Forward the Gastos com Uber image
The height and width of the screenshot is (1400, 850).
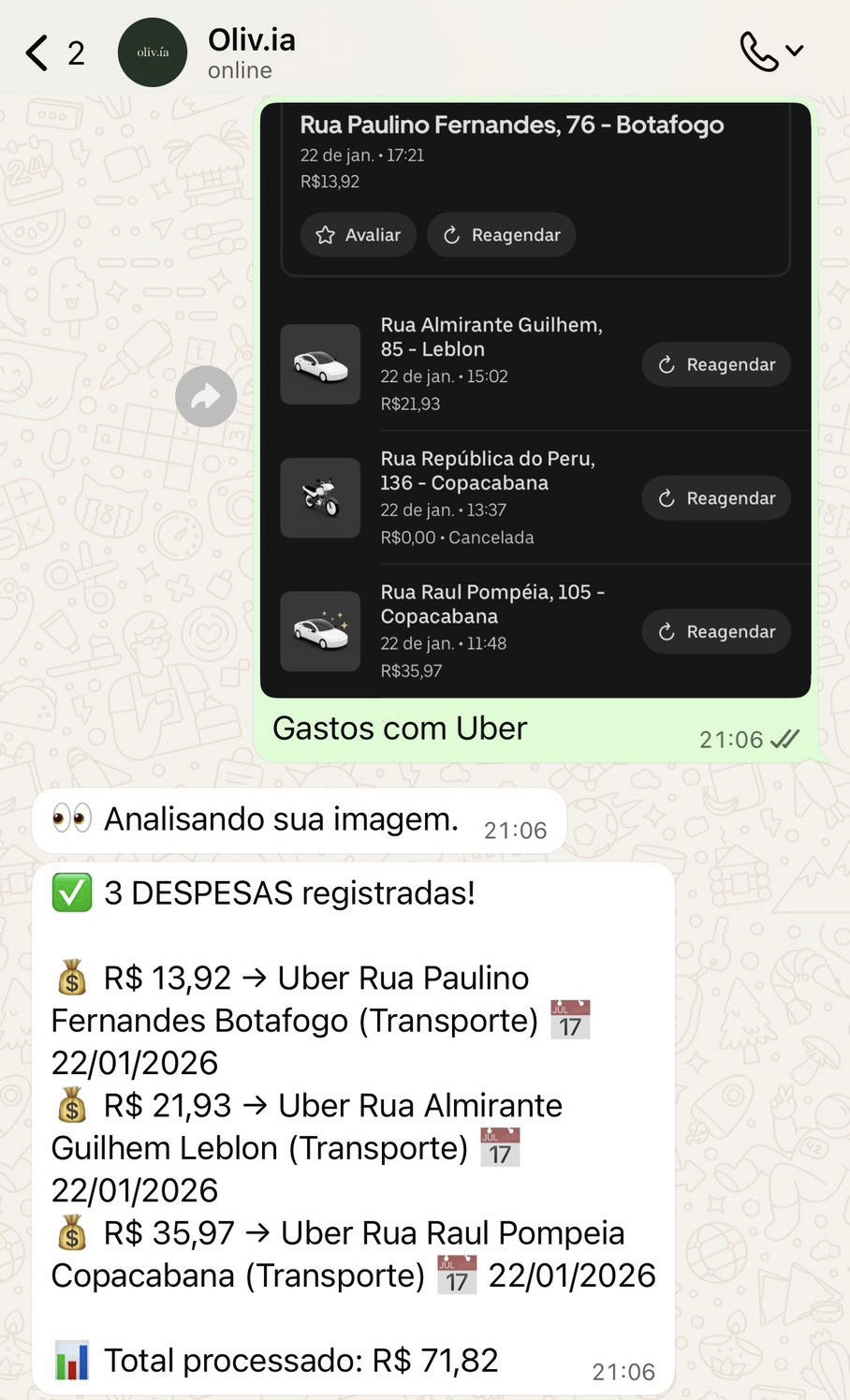[206, 397]
